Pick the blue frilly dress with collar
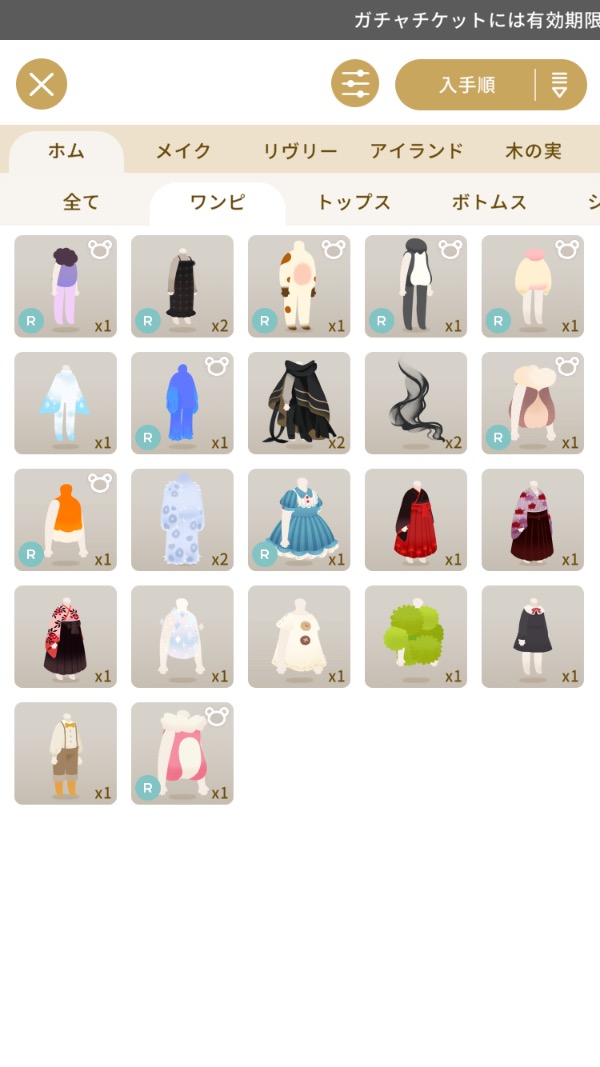The image size is (600, 1067). (x=299, y=520)
